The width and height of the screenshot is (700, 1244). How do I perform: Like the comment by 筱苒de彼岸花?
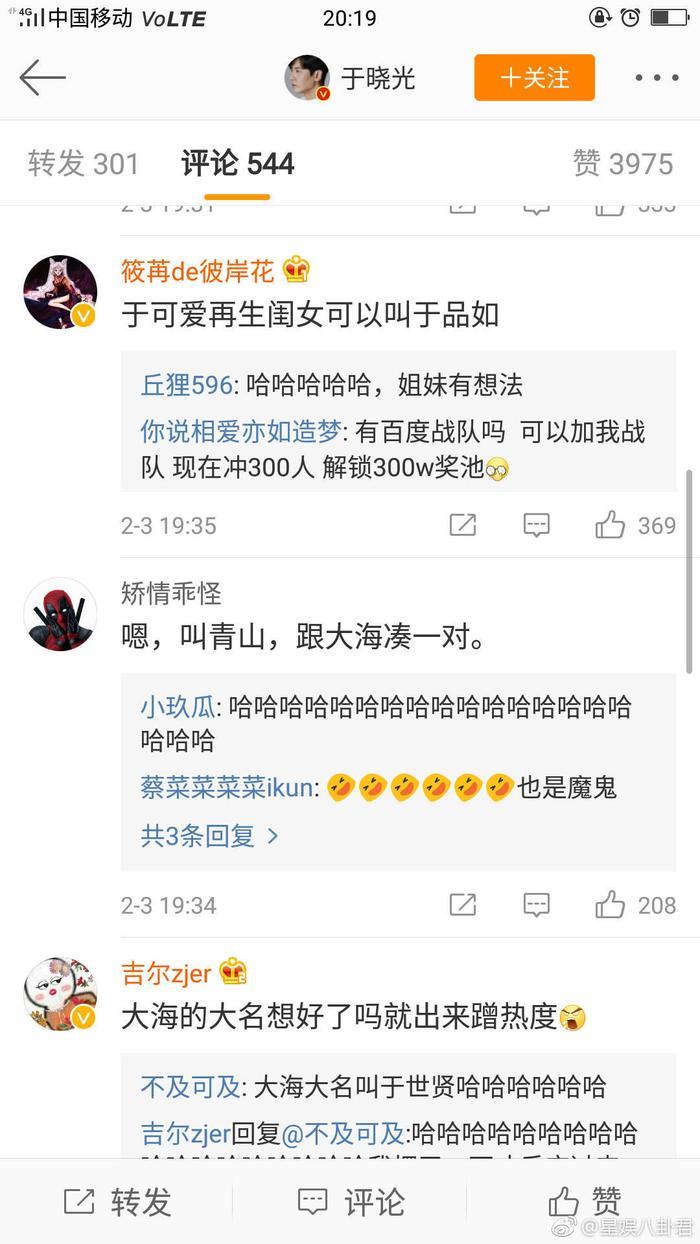click(x=610, y=525)
